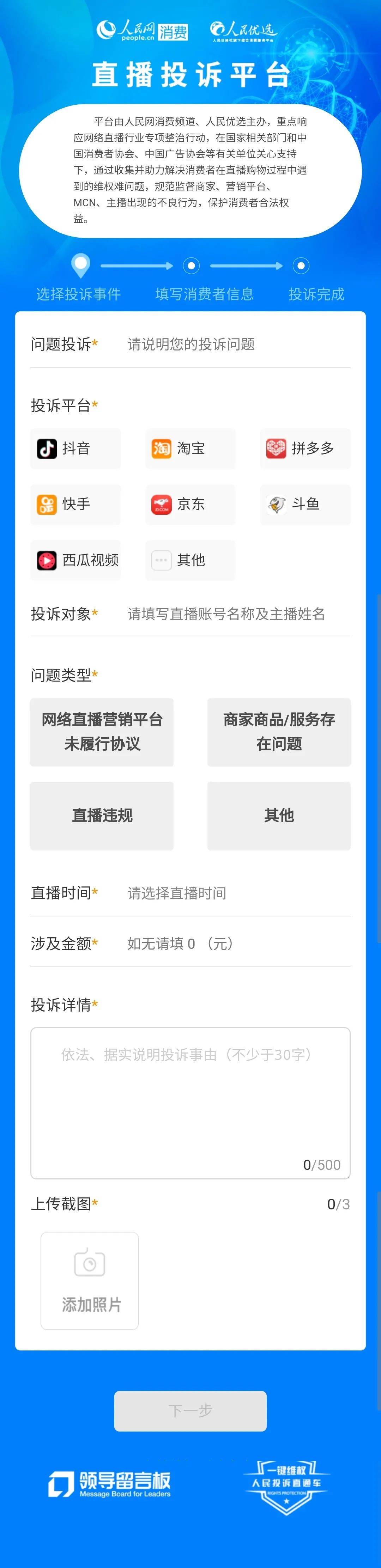Image resolution: width=381 pixels, height=1568 pixels.
Task: Choose 商家商品/服务存在问题 problem type
Action: coord(279,732)
